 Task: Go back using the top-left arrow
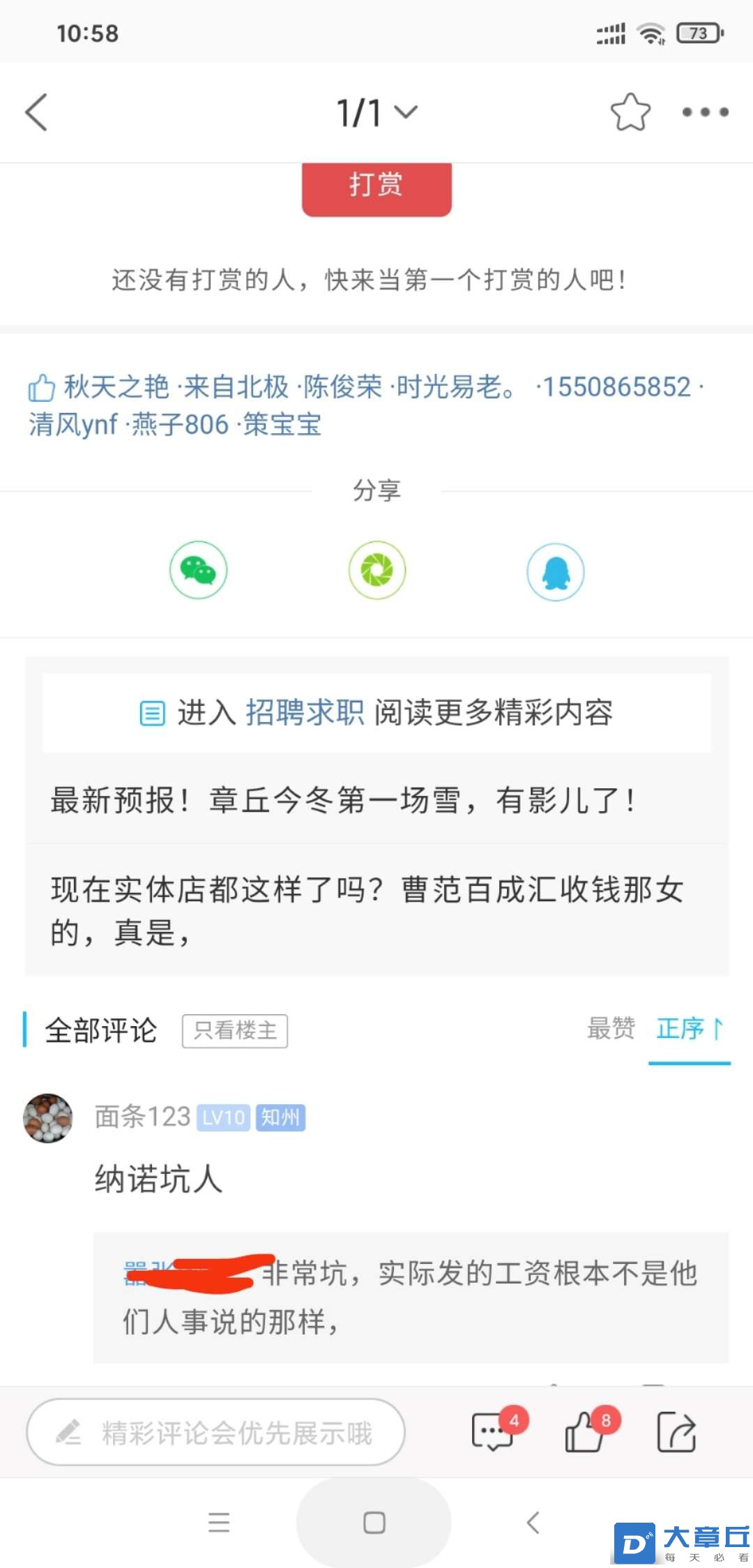tap(36, 112)
